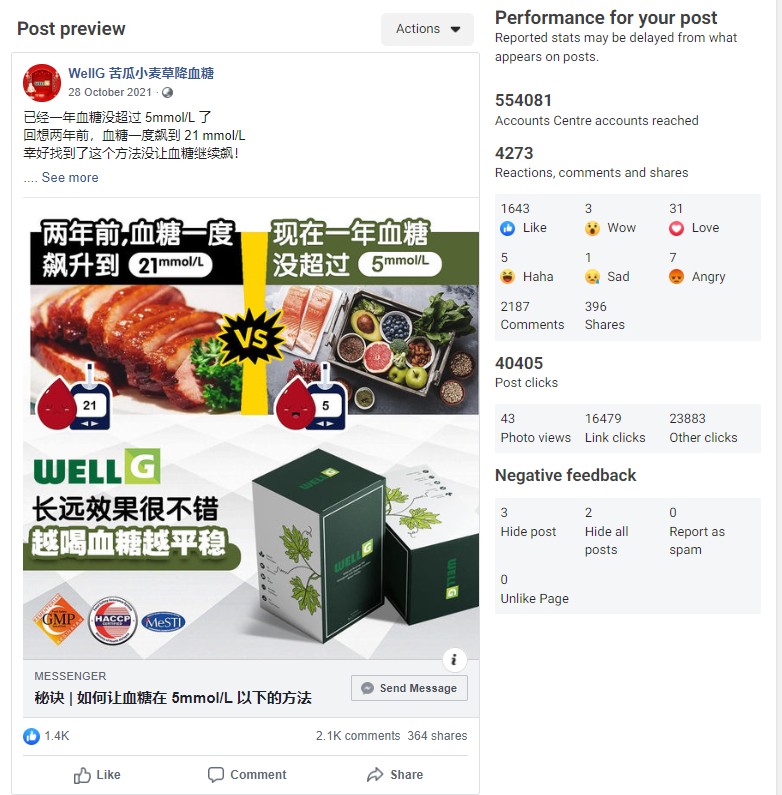Like the WellG post
The height and width of the screenshot is (795, 782).
pos(97,774)
